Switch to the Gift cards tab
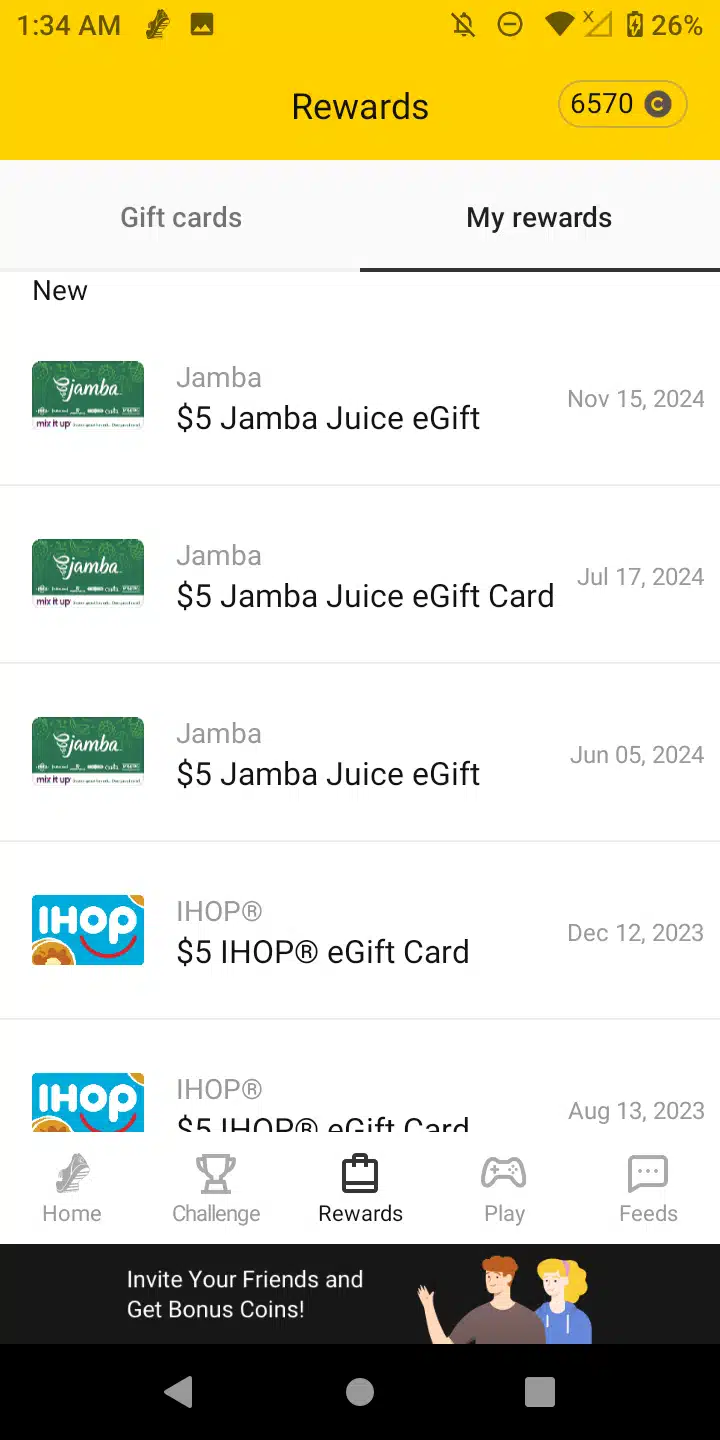720x1440 pixels. pyautogui.click(x=181, y=218)
